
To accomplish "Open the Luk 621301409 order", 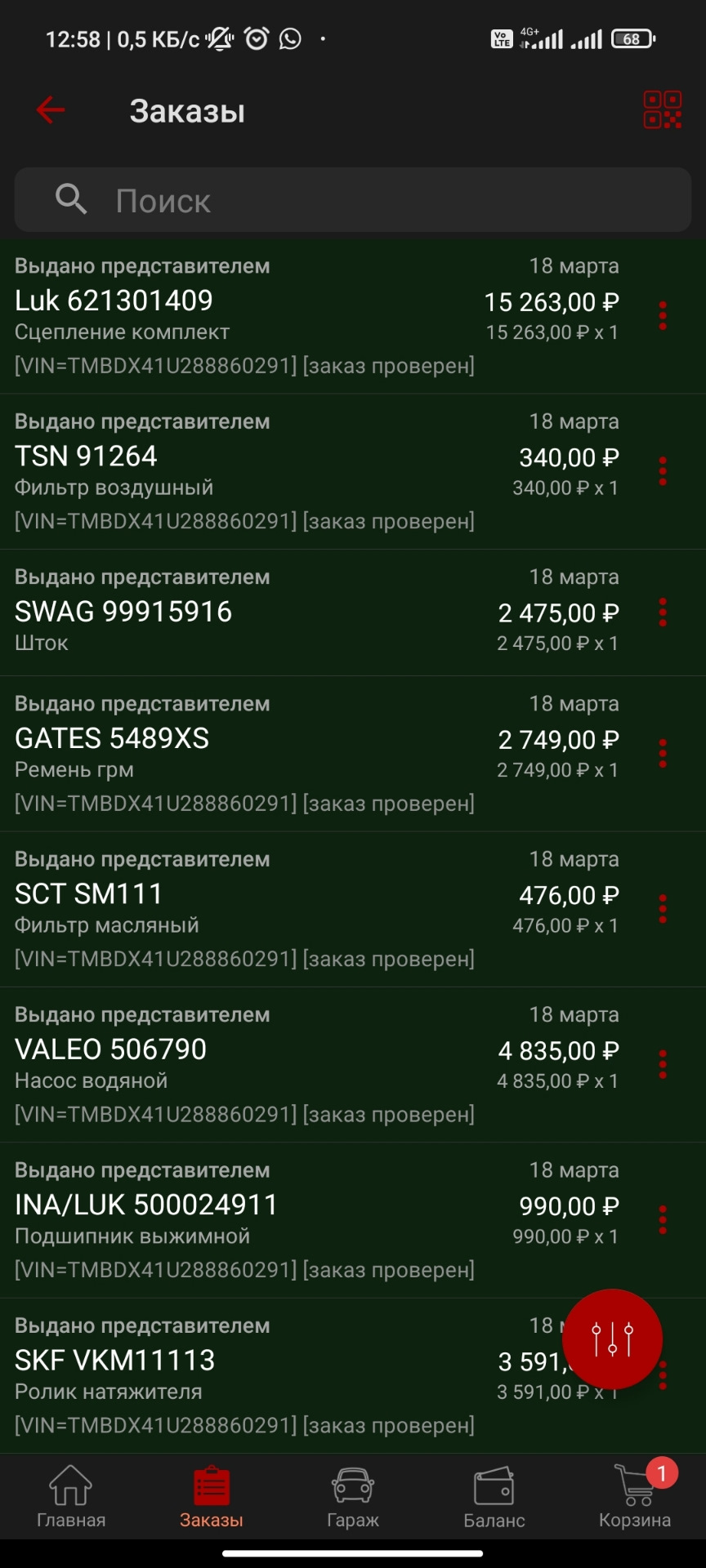I will point(245,315).
